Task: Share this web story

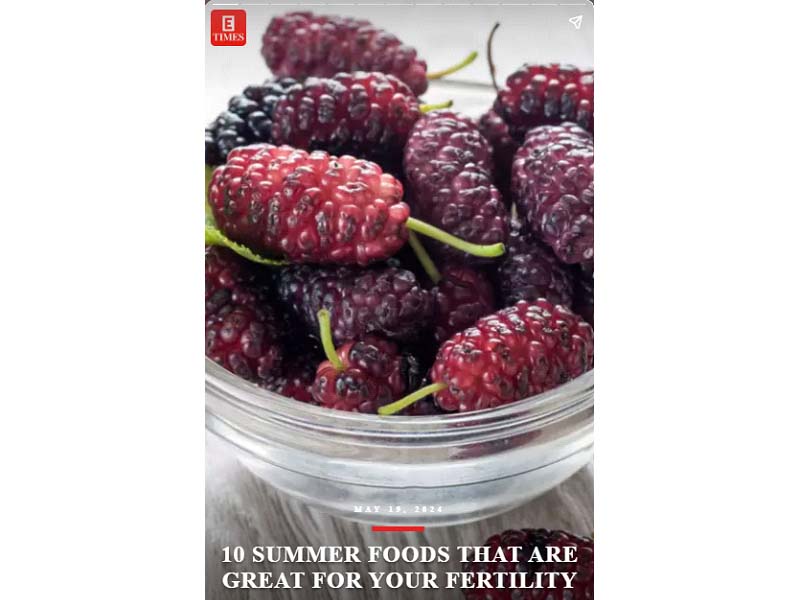Action: 575,22
